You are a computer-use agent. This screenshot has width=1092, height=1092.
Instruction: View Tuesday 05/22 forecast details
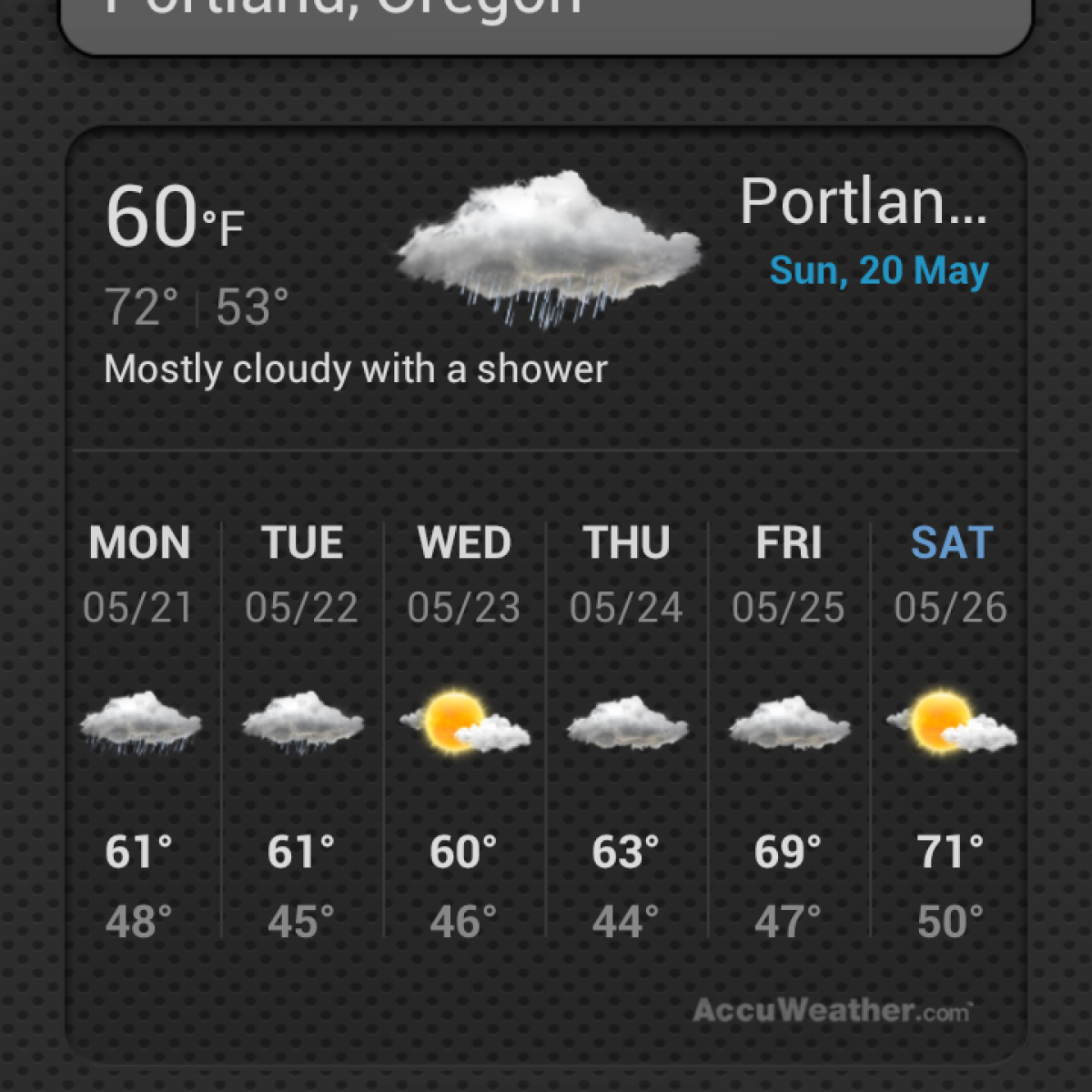302,728
